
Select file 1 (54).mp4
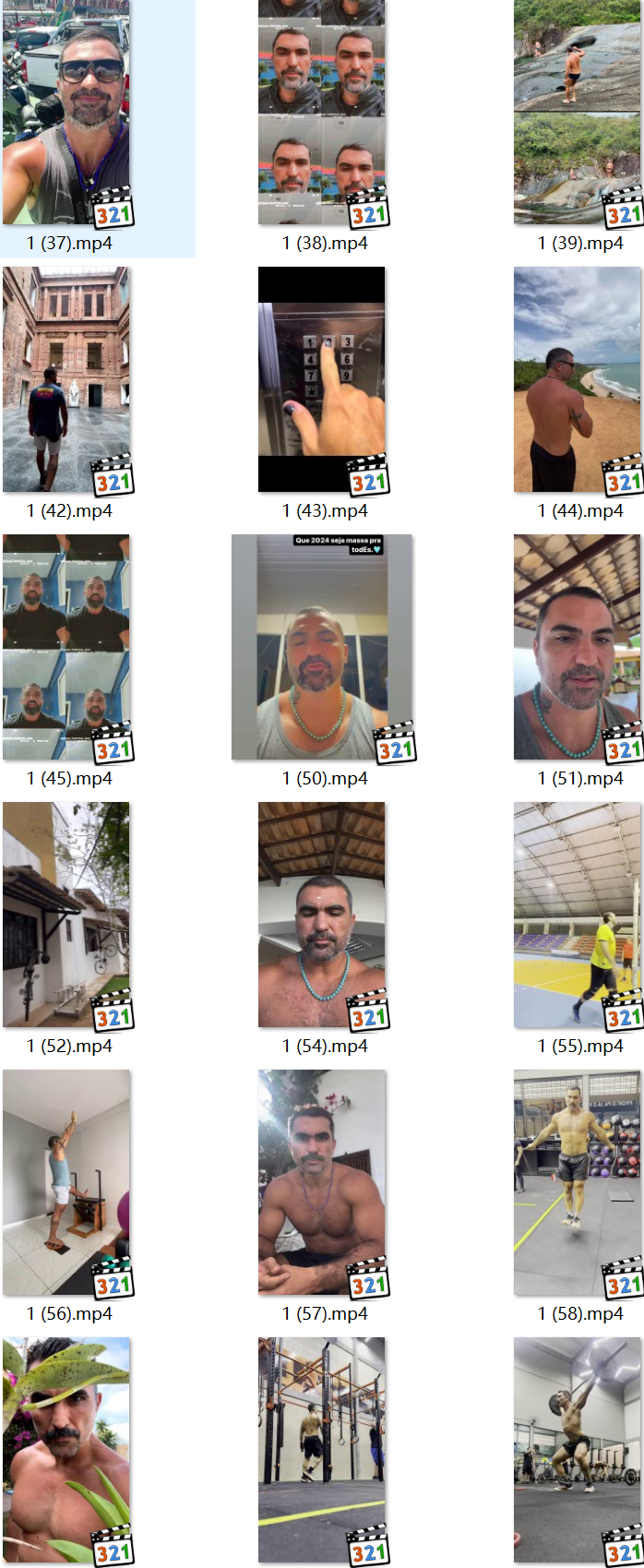point(322,915)
